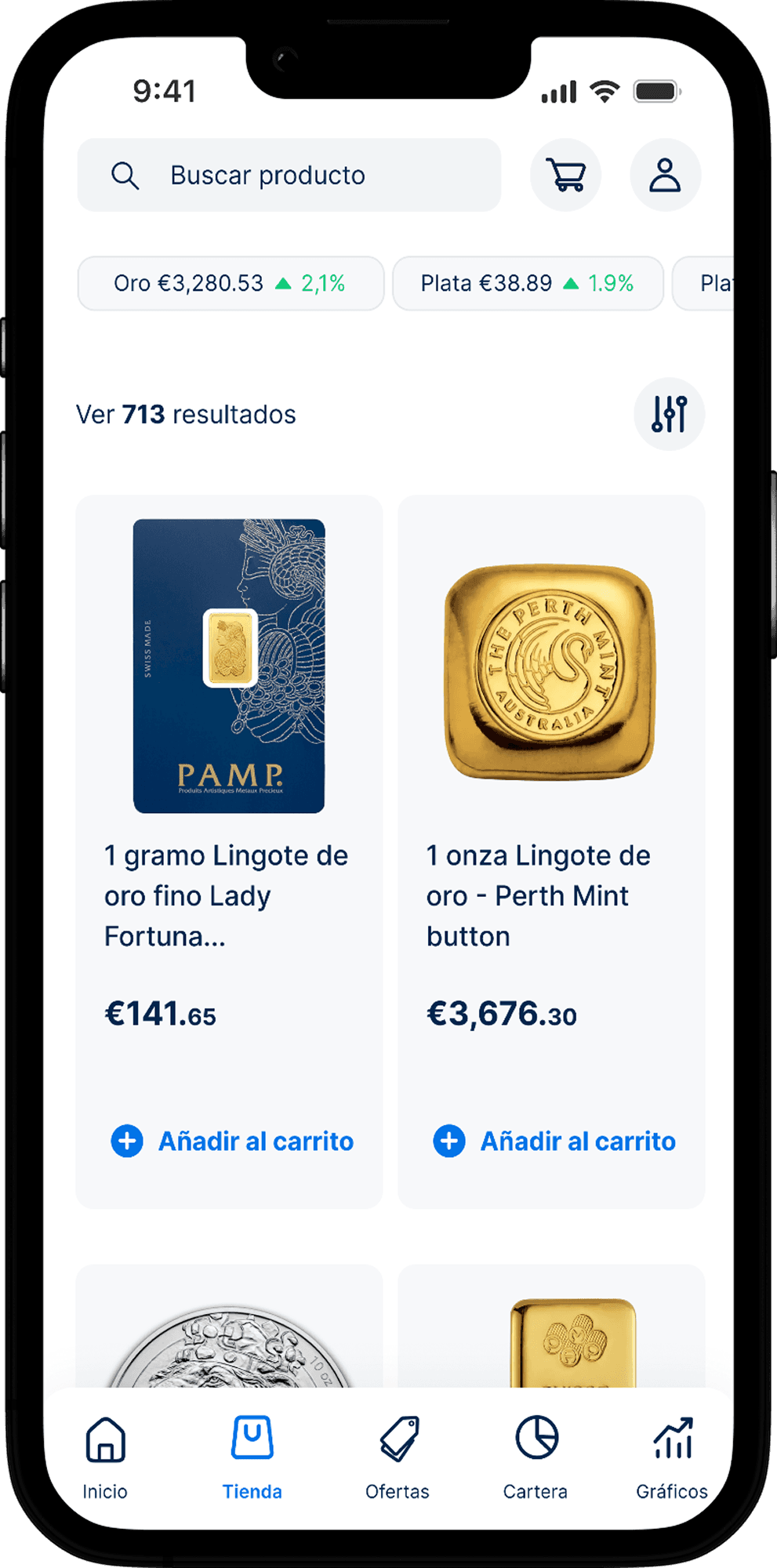Screen dimensions: 777x1568
Task: Open the Oro €3,280.53 price chip
Action: tap(231, 283)
